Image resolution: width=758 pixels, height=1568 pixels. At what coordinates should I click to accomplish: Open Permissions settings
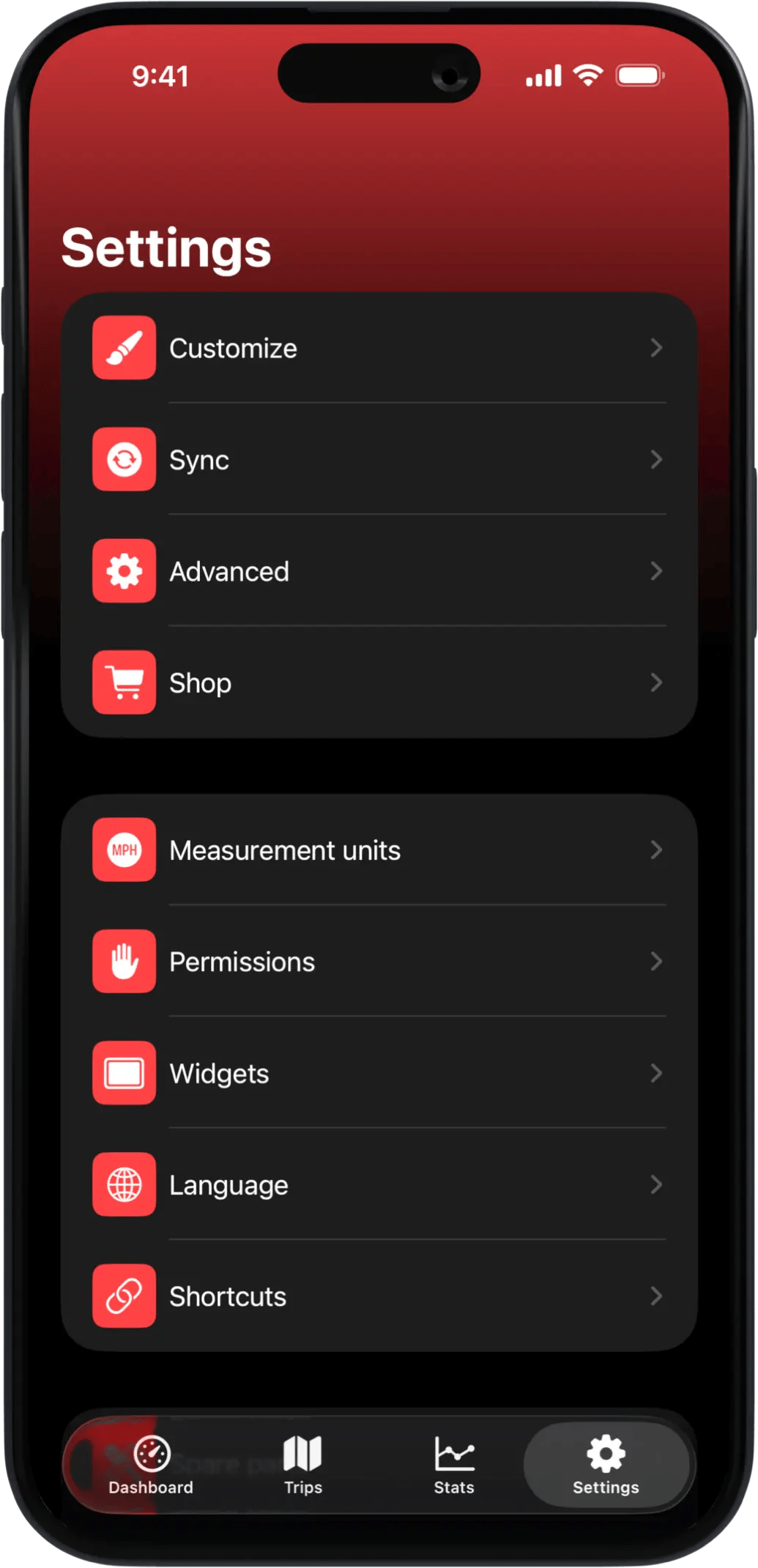(378, 962)
